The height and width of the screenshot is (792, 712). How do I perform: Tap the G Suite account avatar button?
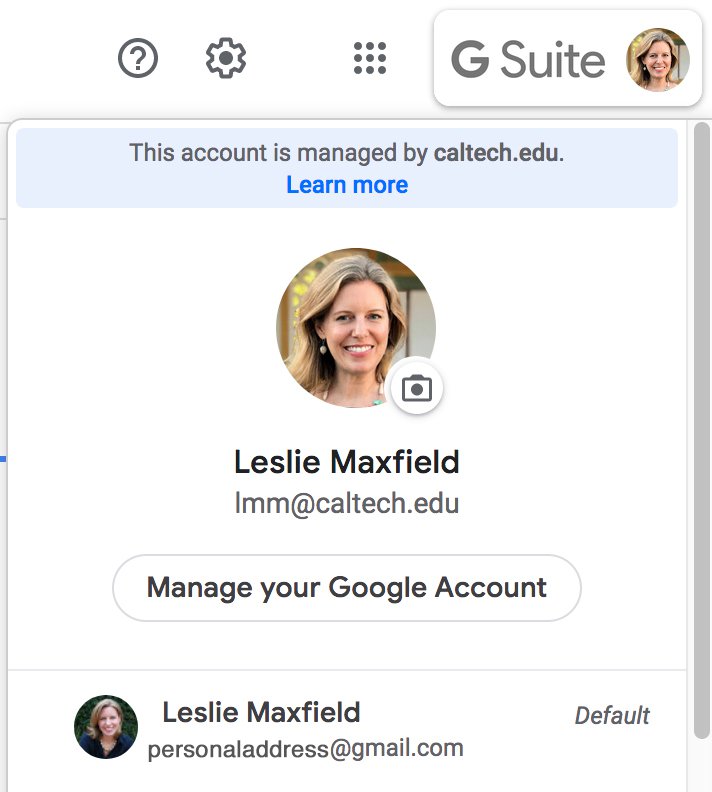click(x=657, y=59)
